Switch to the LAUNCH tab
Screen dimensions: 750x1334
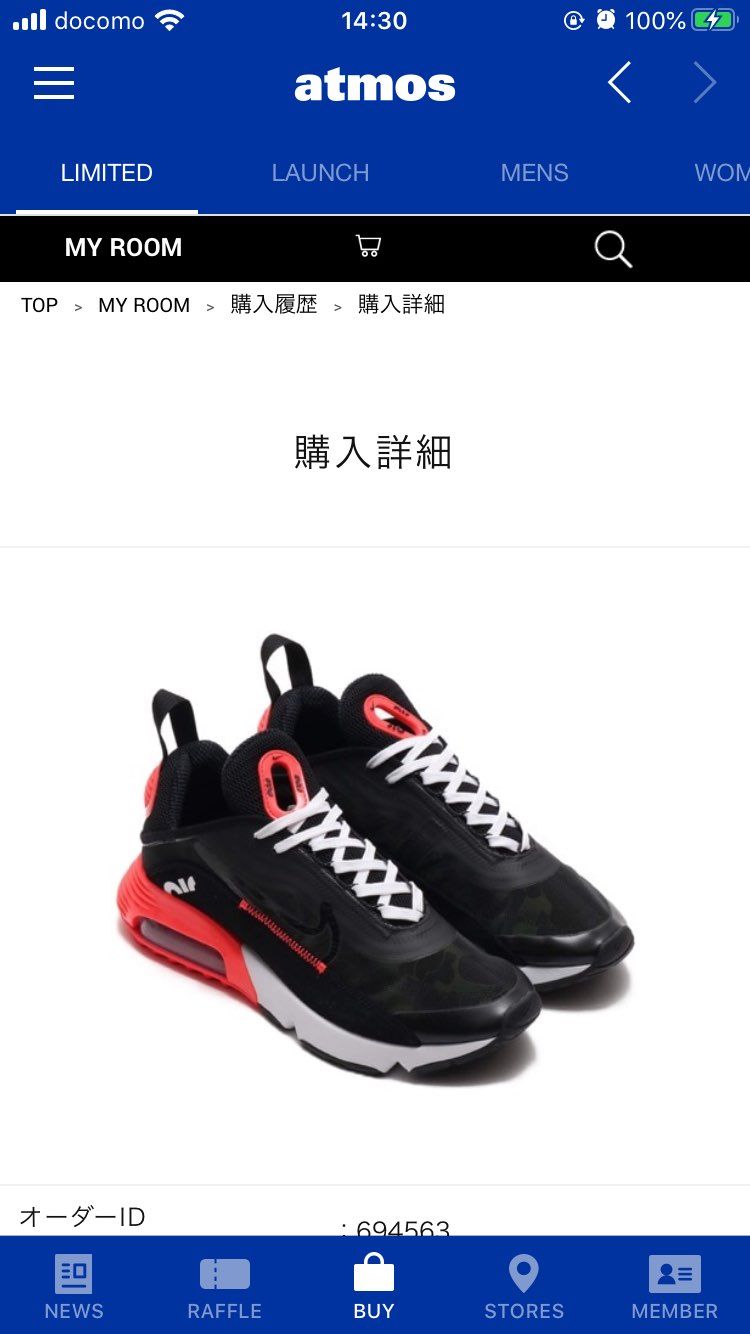point(320,173)
